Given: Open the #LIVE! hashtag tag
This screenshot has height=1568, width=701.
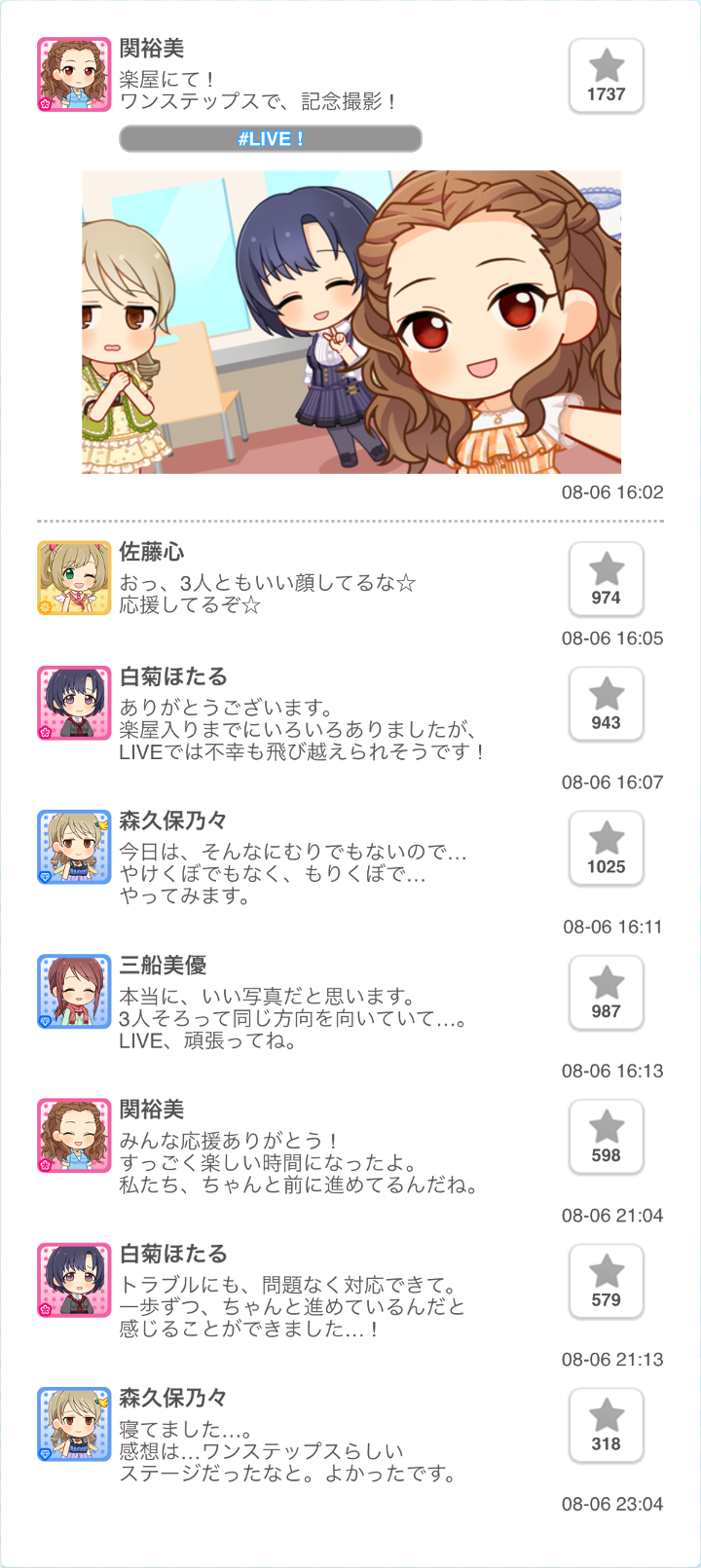Looking at the screenshot, I should [271, 139].
